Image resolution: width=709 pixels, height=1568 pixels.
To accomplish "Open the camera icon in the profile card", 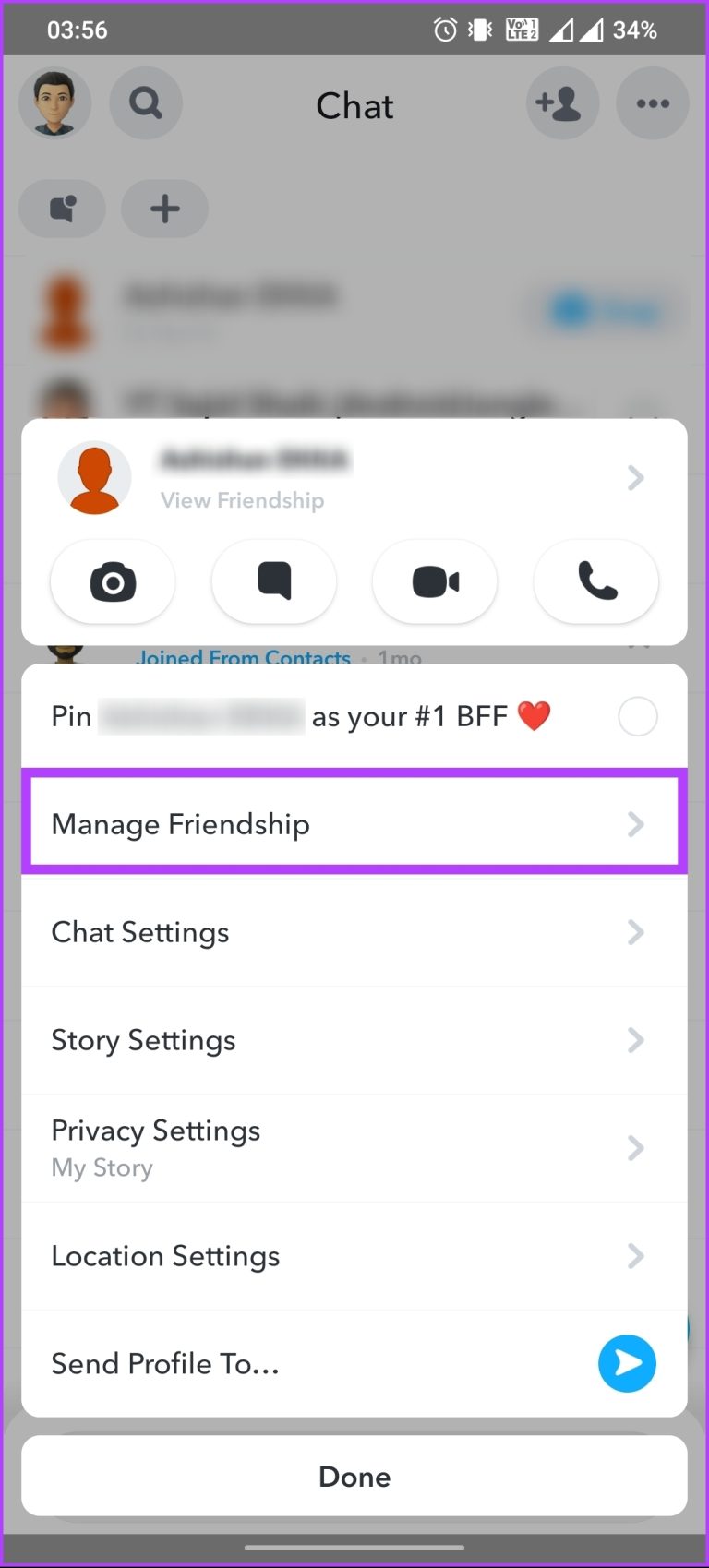I will (x=112, y=581).
